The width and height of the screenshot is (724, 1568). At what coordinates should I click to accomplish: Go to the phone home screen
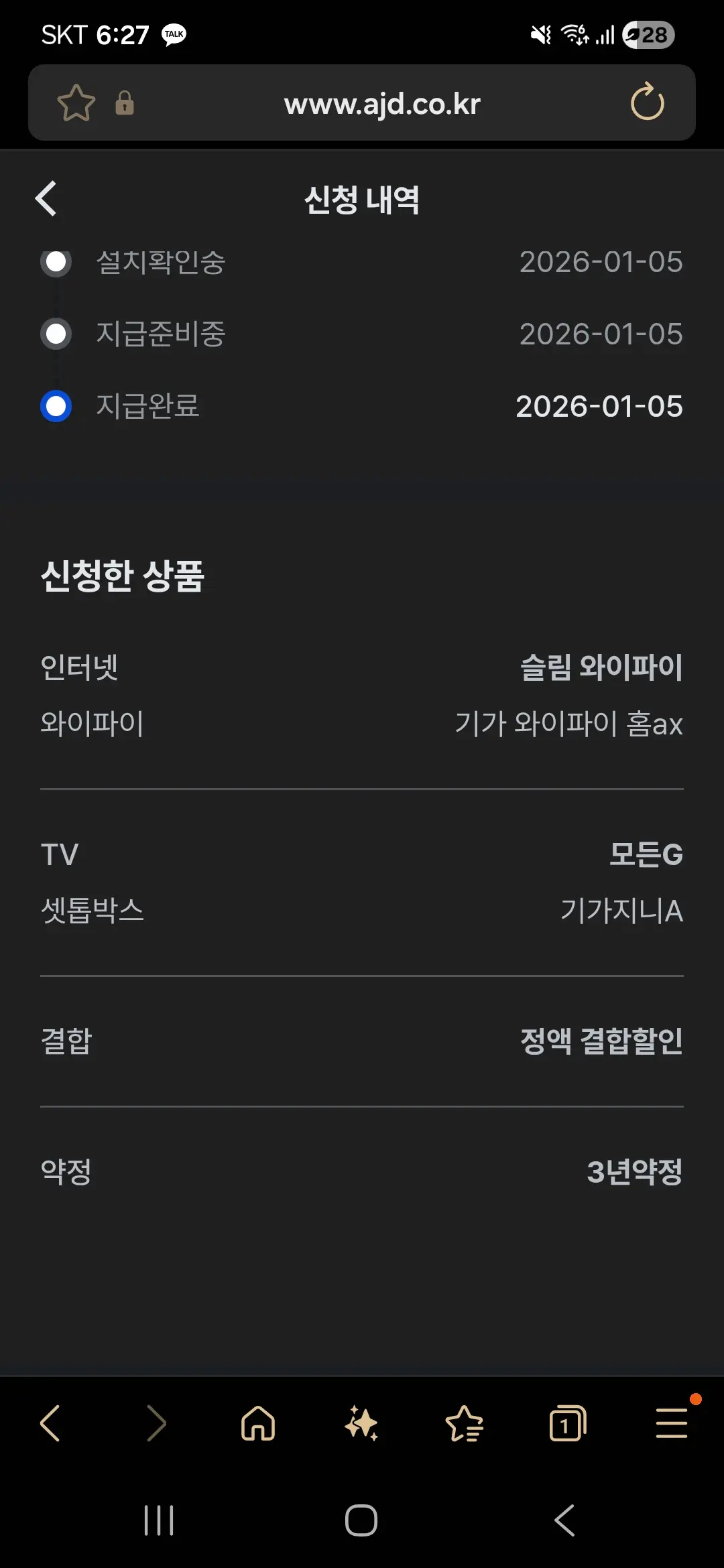[361, 1520]
